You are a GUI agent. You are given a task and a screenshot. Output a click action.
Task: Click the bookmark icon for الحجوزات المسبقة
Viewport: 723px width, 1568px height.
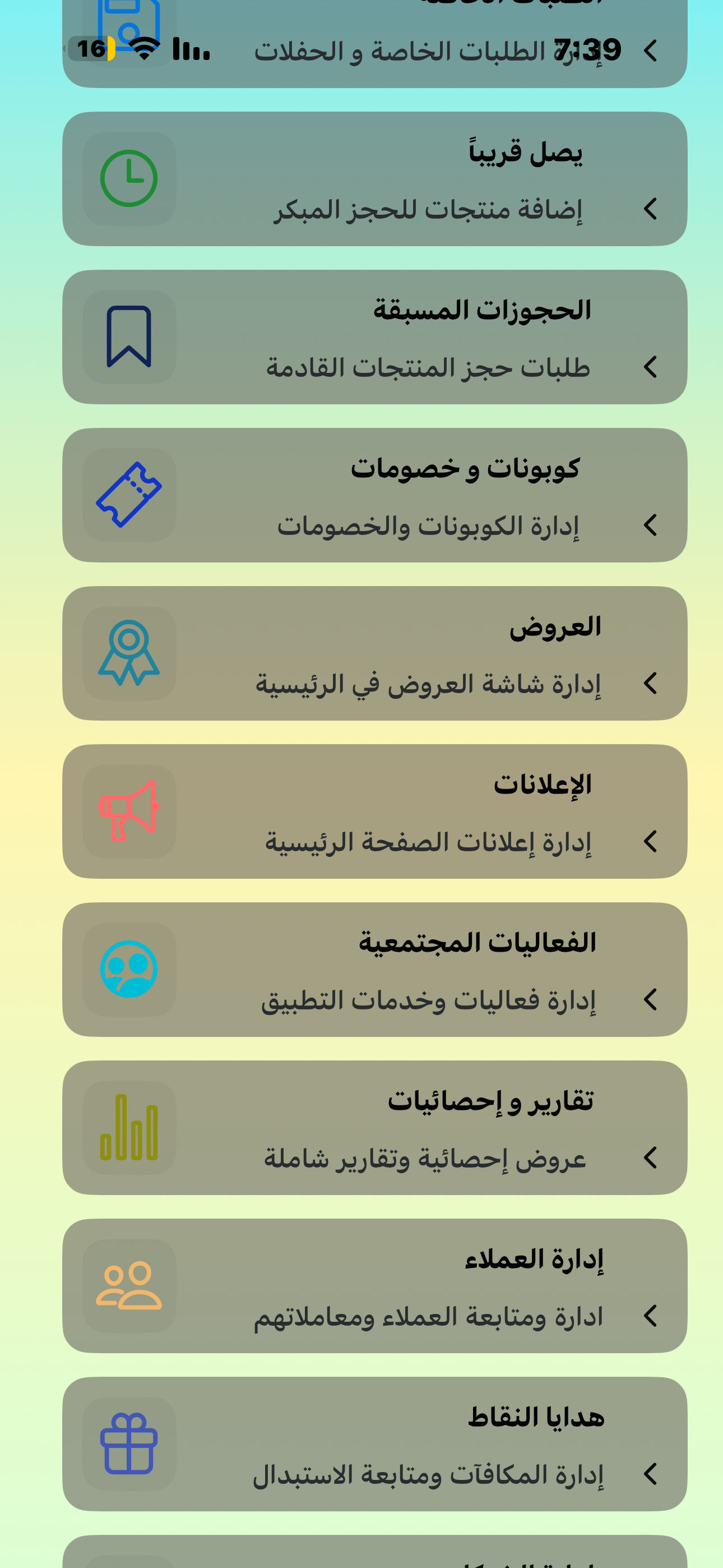point(129,337)
